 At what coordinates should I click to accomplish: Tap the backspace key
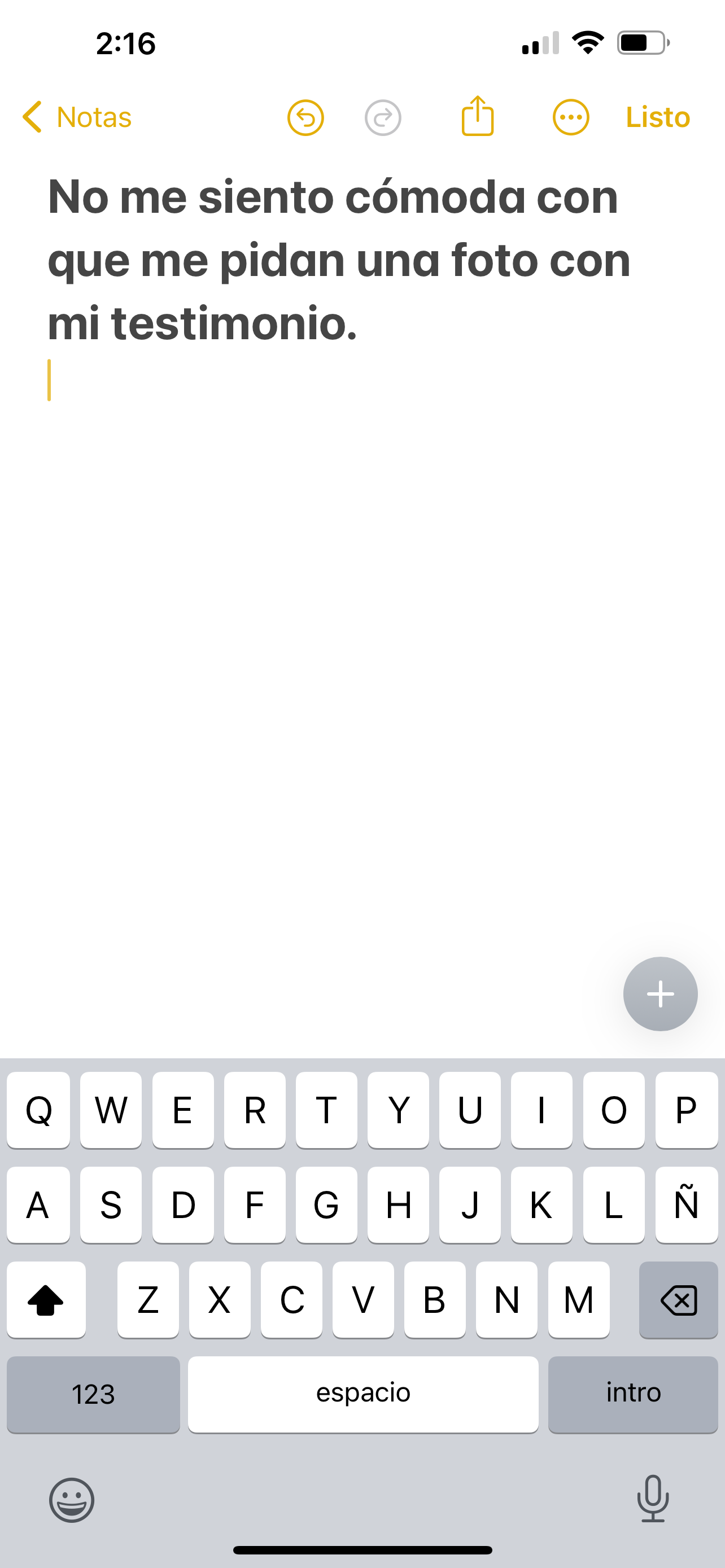[679, 1300]
